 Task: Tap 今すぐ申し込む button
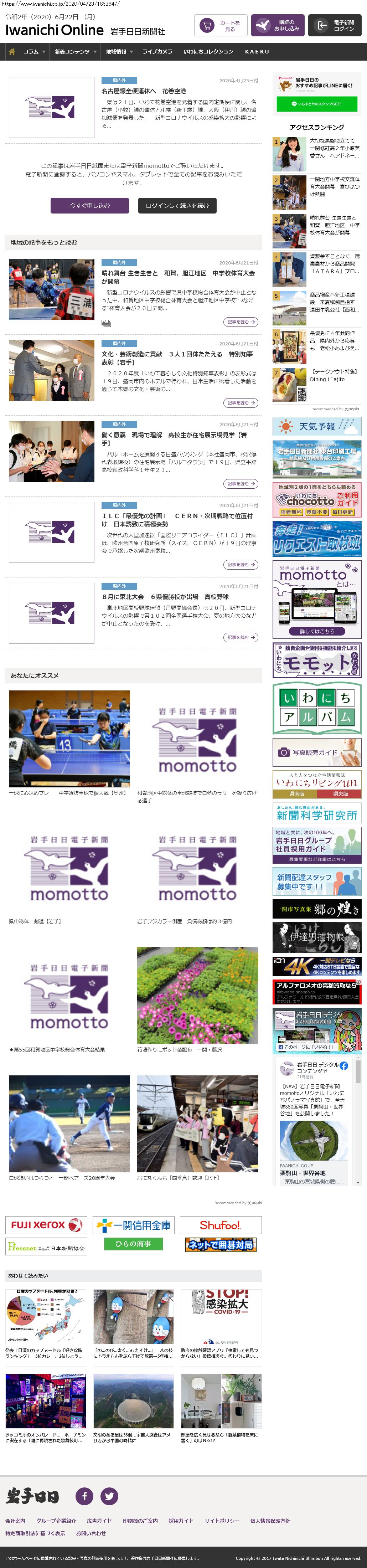point(89,206)
